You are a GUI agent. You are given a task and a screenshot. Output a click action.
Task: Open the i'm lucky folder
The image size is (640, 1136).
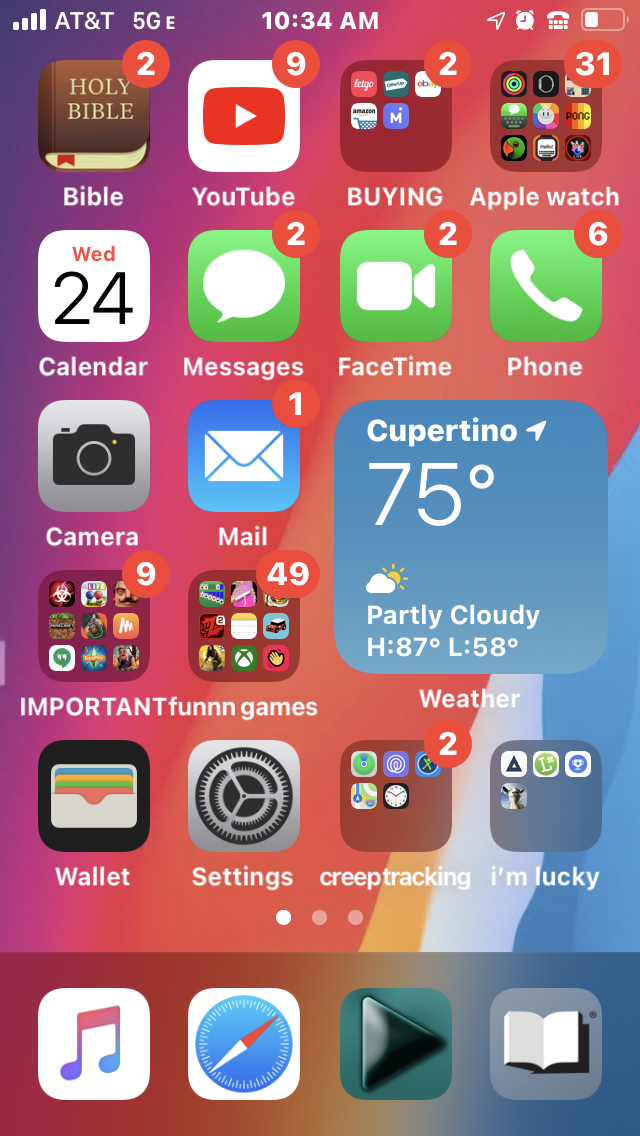[x=545, y=796]
